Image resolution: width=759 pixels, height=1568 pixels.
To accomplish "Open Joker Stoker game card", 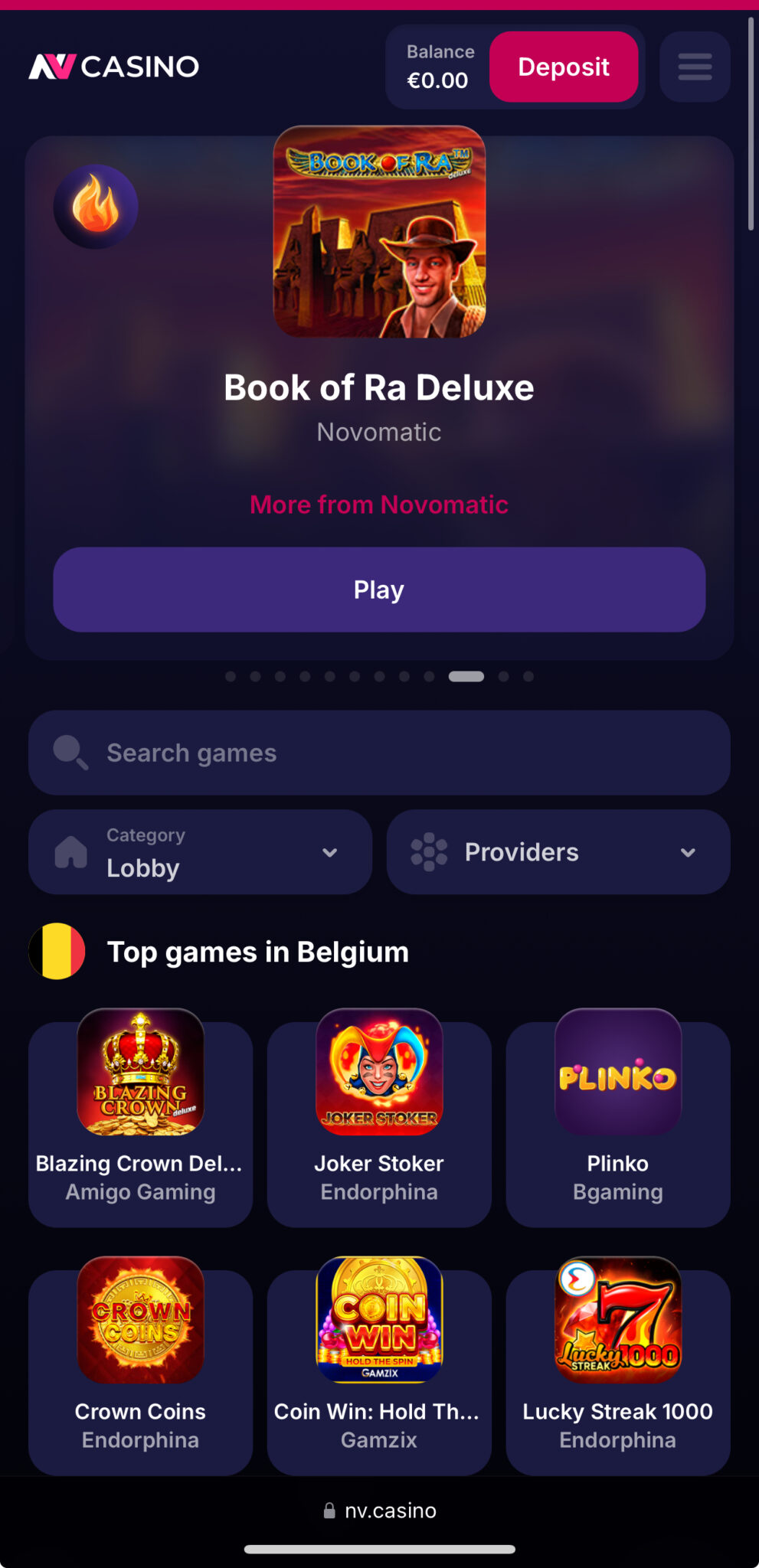I will click(379, 1118).
